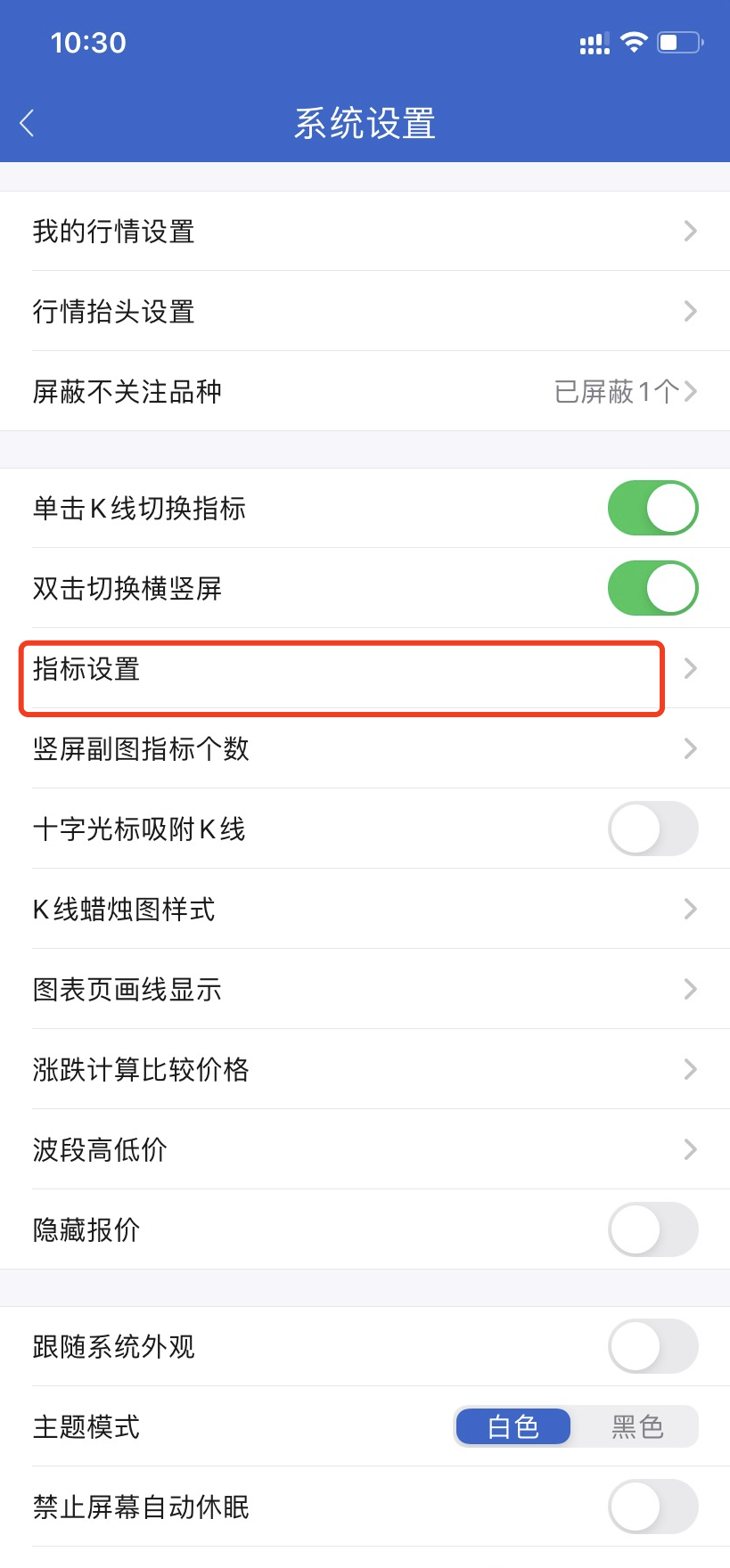Open 图表页画线显示
The image size is (730, 1568).
(x=365, y=990)
